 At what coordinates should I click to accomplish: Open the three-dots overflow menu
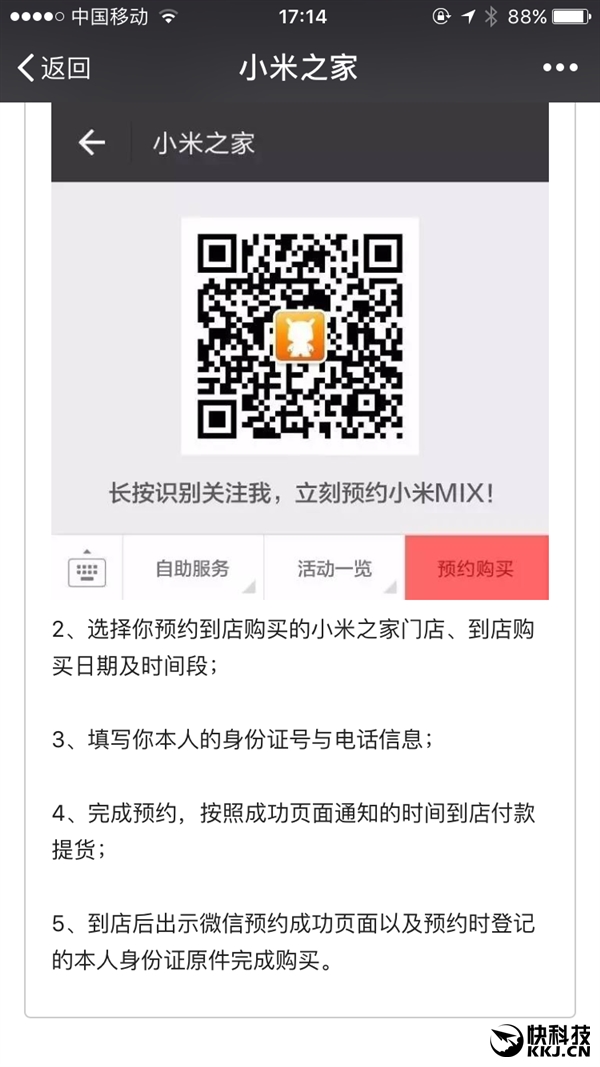[560, 68]
